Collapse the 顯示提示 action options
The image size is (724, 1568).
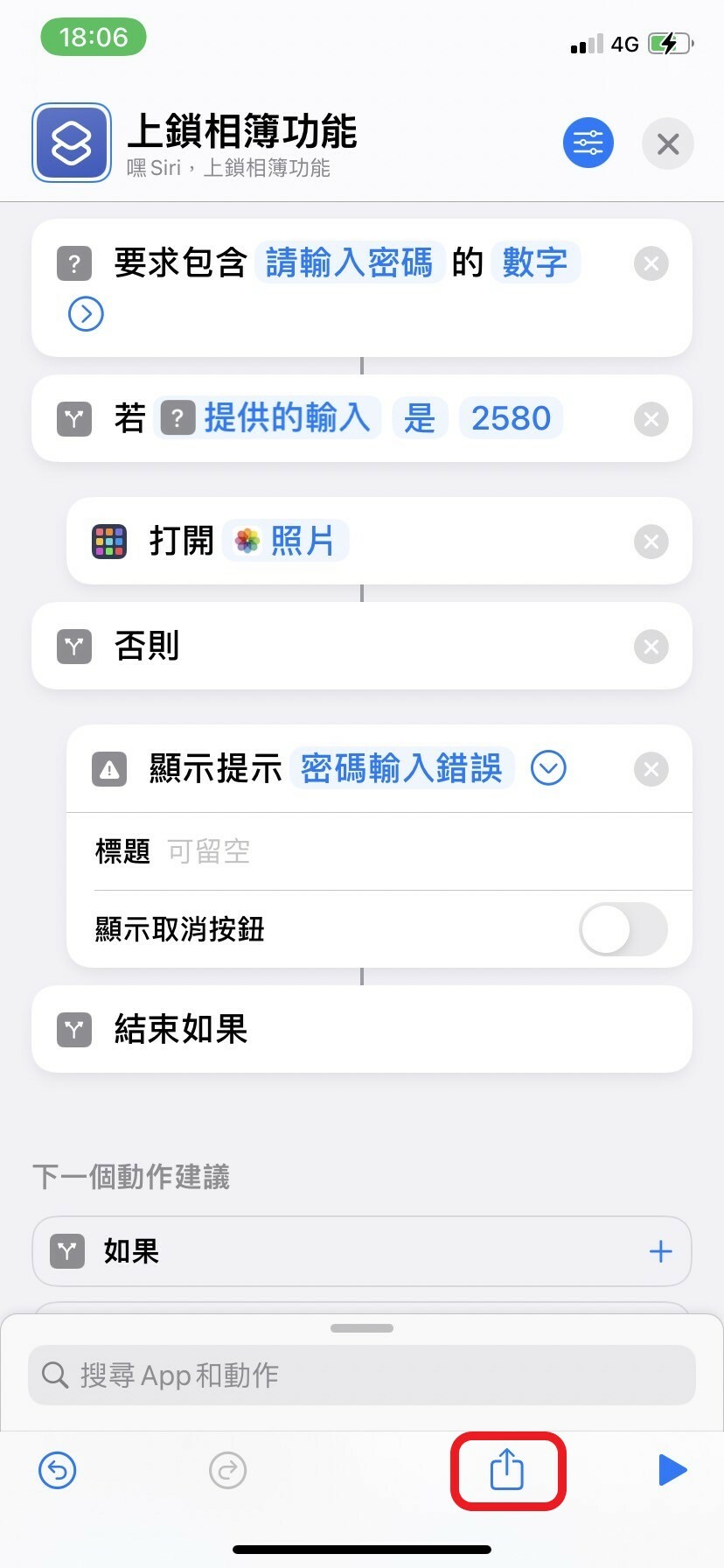pos(549,768)
